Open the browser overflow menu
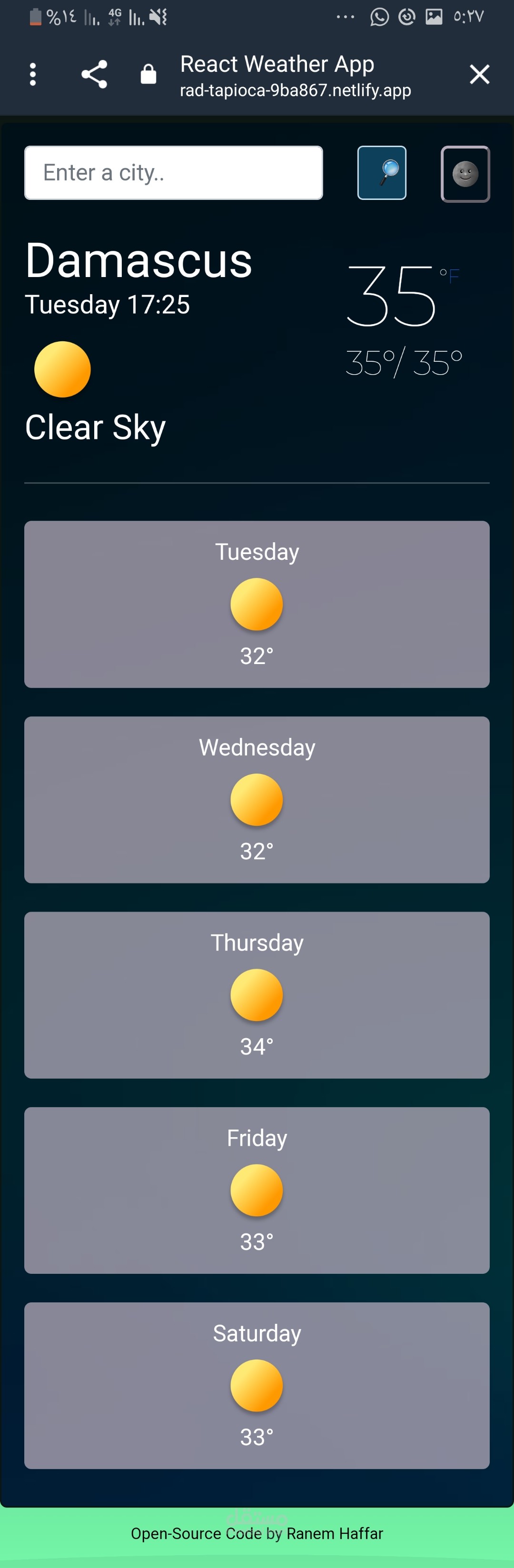514x1568 pixels. (33, 74)
